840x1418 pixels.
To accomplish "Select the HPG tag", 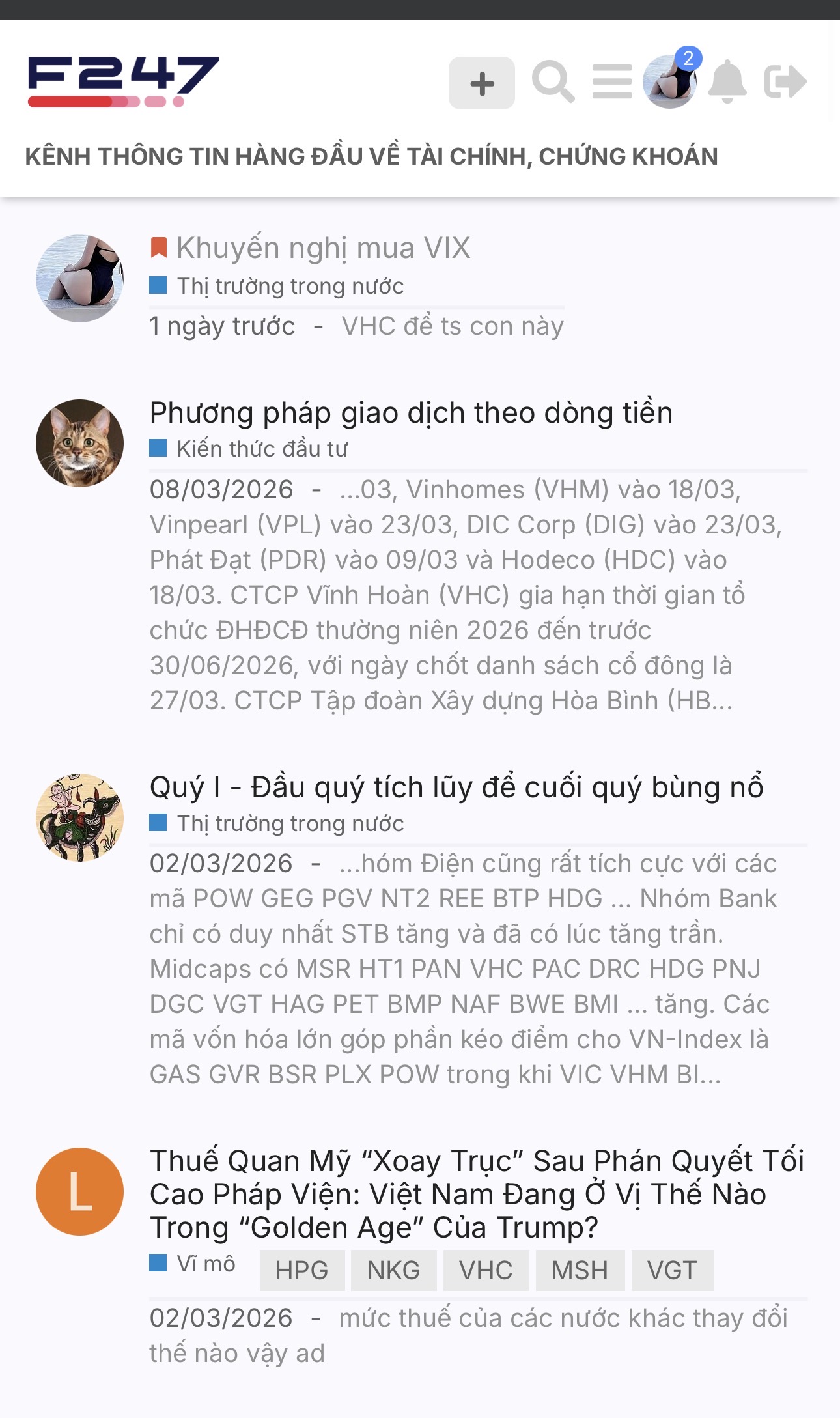I will [x=301, y=1270].
